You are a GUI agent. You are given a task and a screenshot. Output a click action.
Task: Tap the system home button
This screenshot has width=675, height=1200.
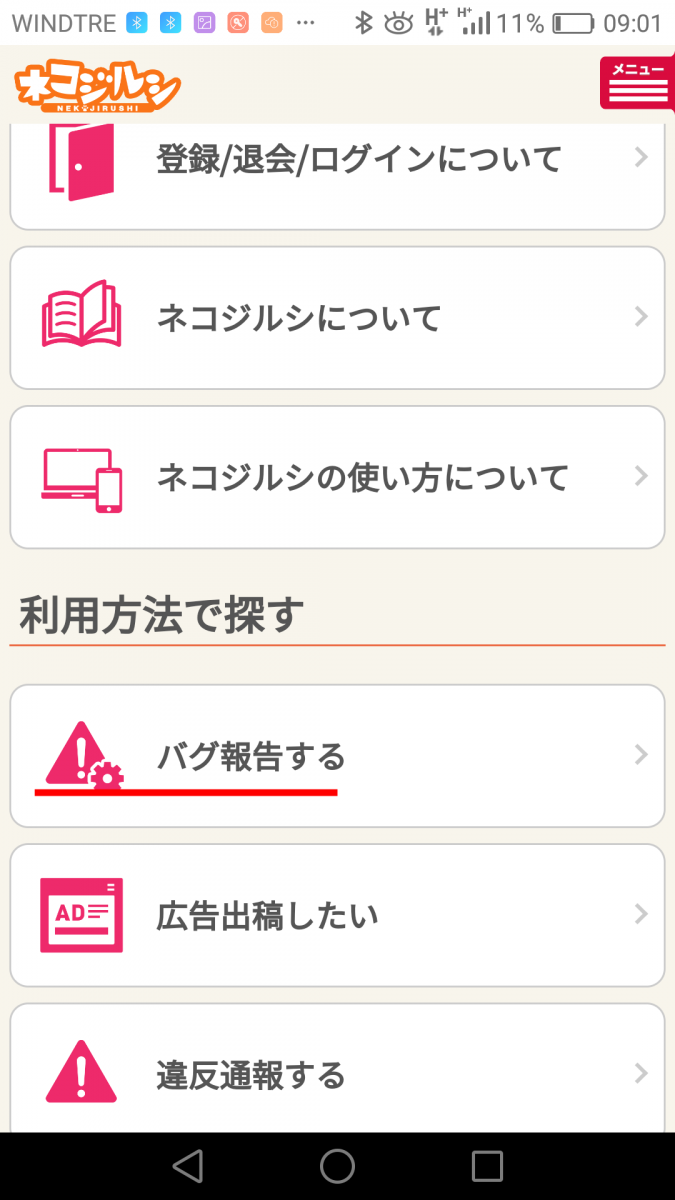click(x=337, y=1166)
